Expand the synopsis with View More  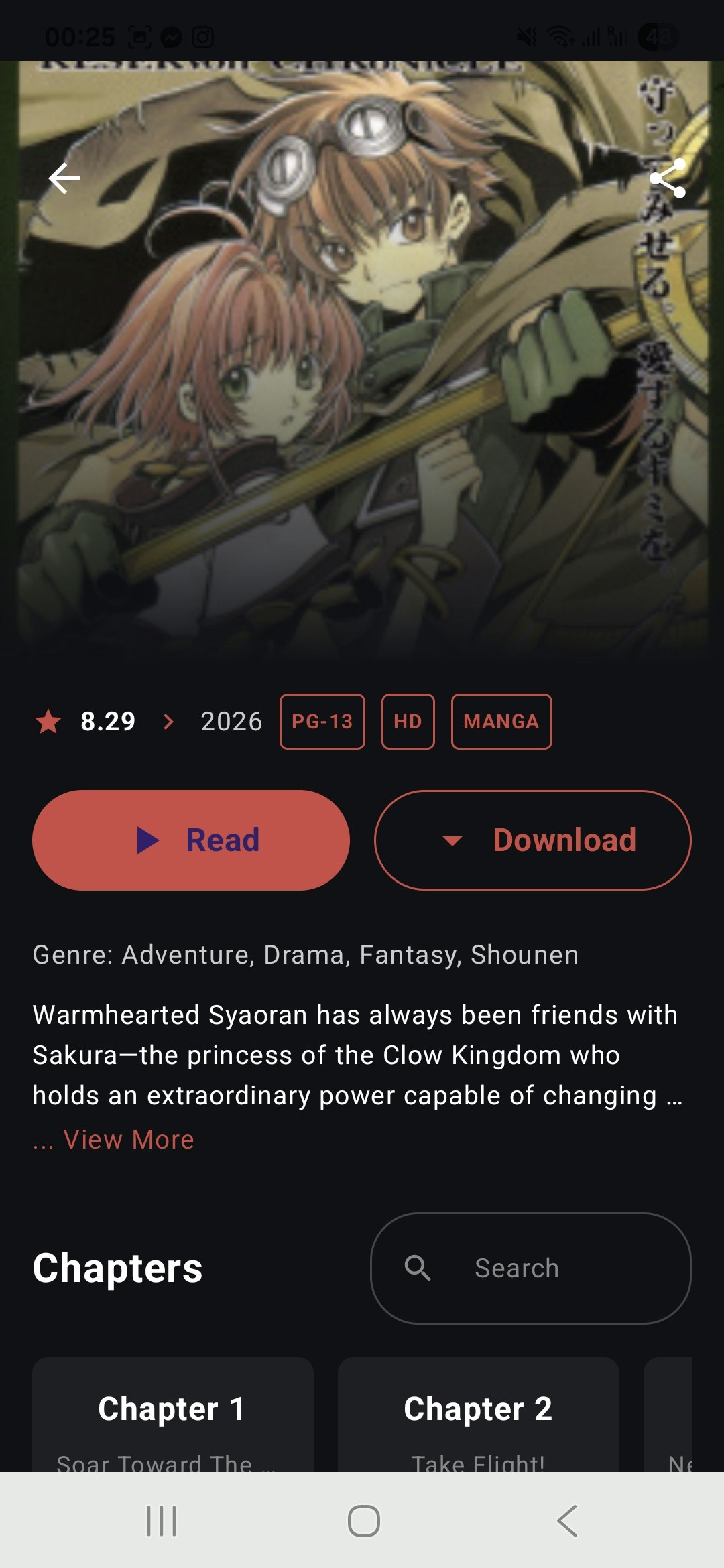128,1140
